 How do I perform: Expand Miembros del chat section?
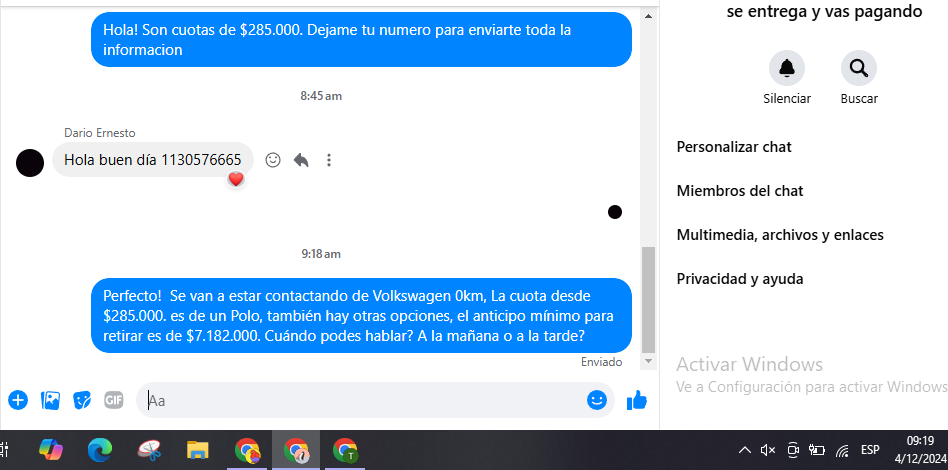[739, 191]
